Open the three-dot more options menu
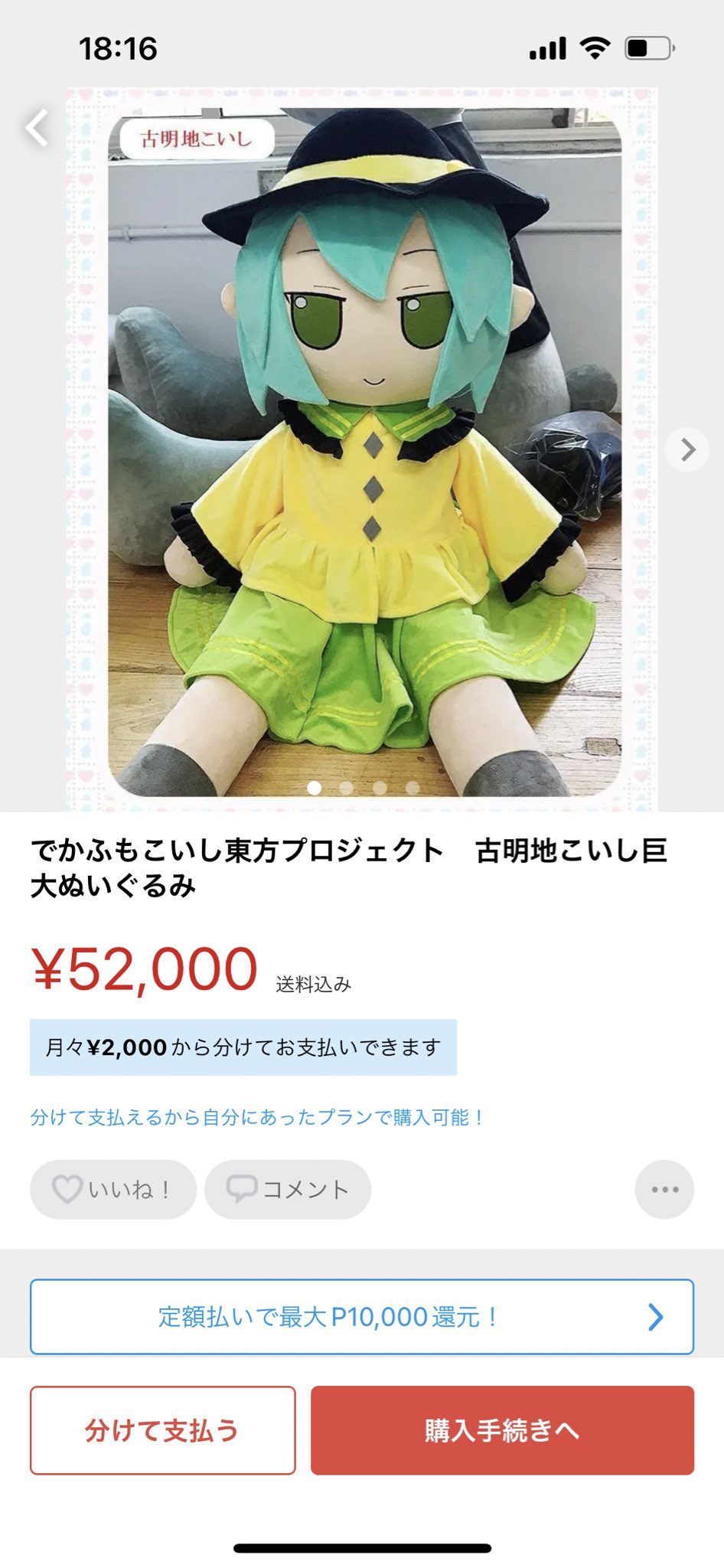Viewport: 724px width, 1568px height. coord(664,1189)
